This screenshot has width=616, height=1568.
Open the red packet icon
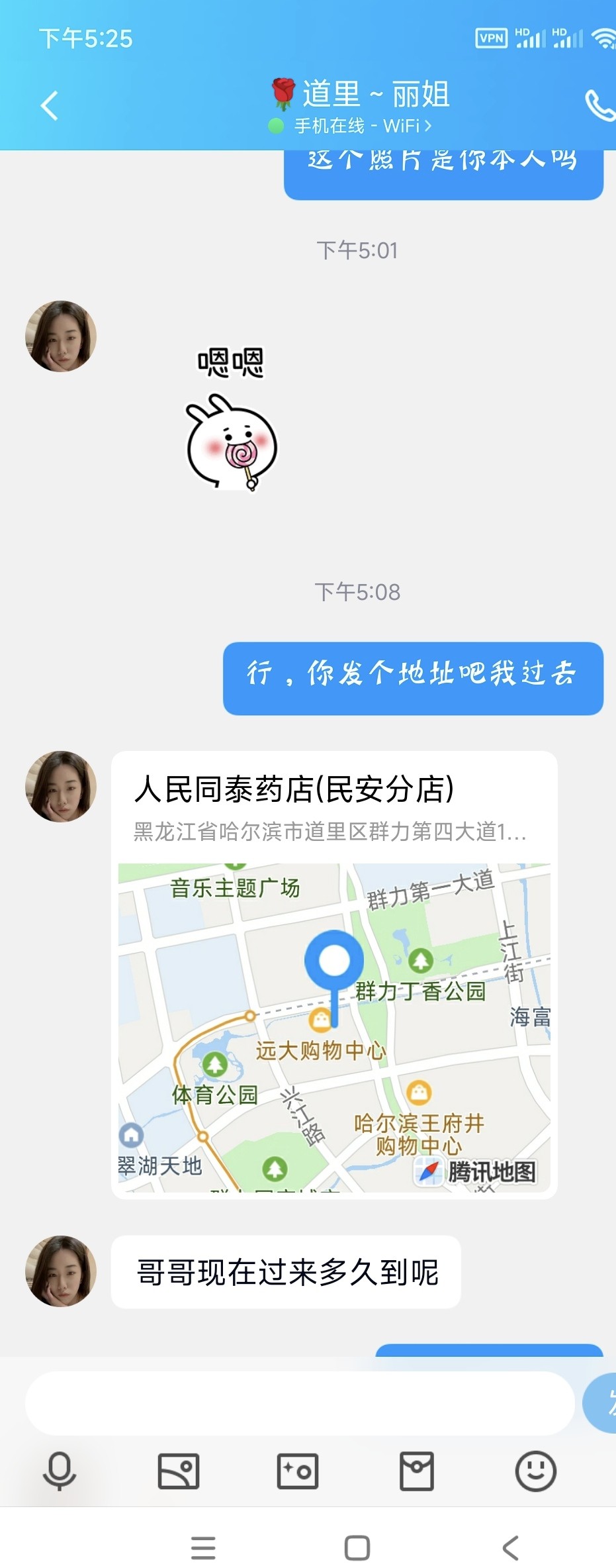(417, 1471)
